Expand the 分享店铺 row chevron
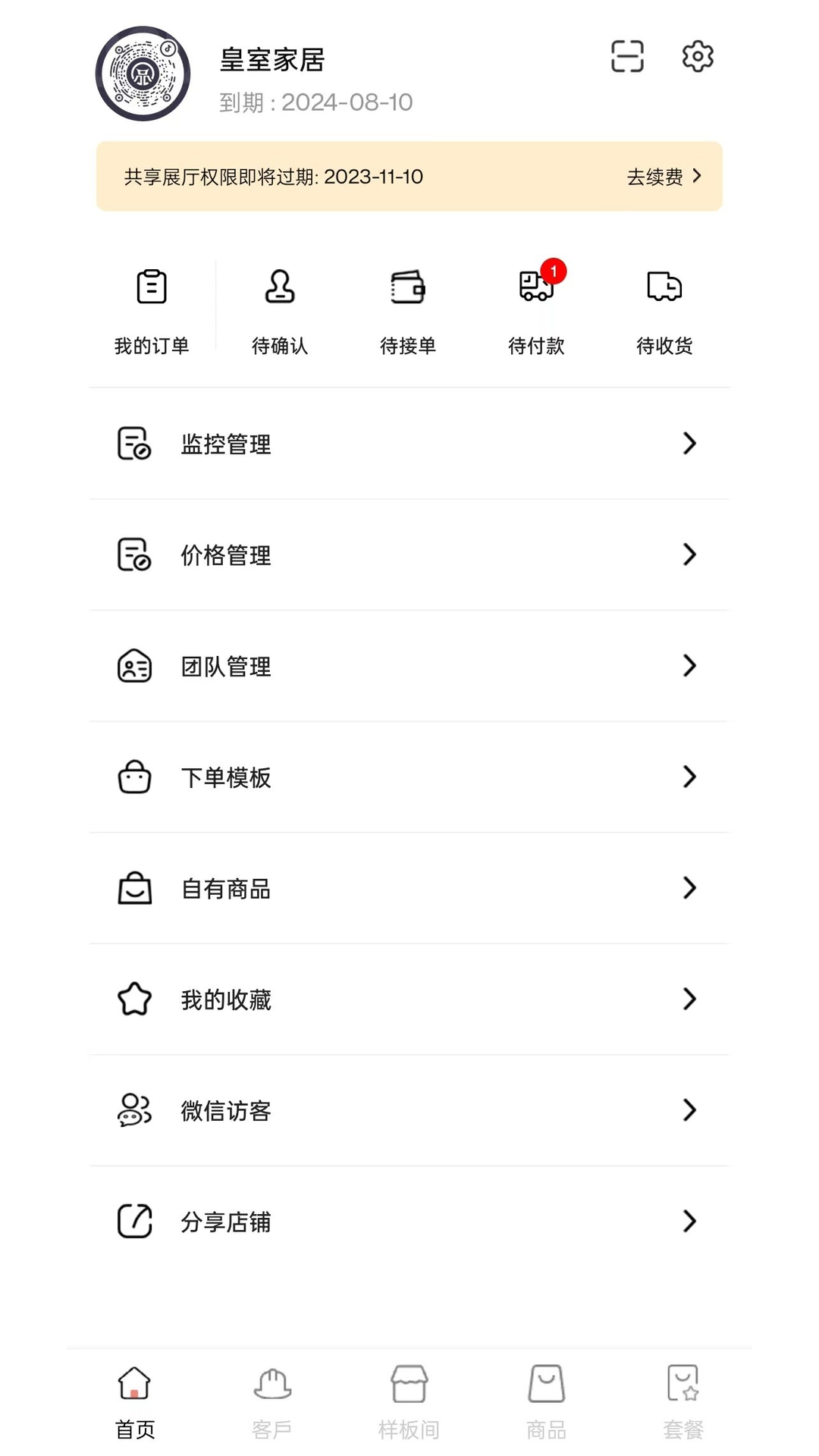Screen dimensions: 819x1456 coord(689,1221)
